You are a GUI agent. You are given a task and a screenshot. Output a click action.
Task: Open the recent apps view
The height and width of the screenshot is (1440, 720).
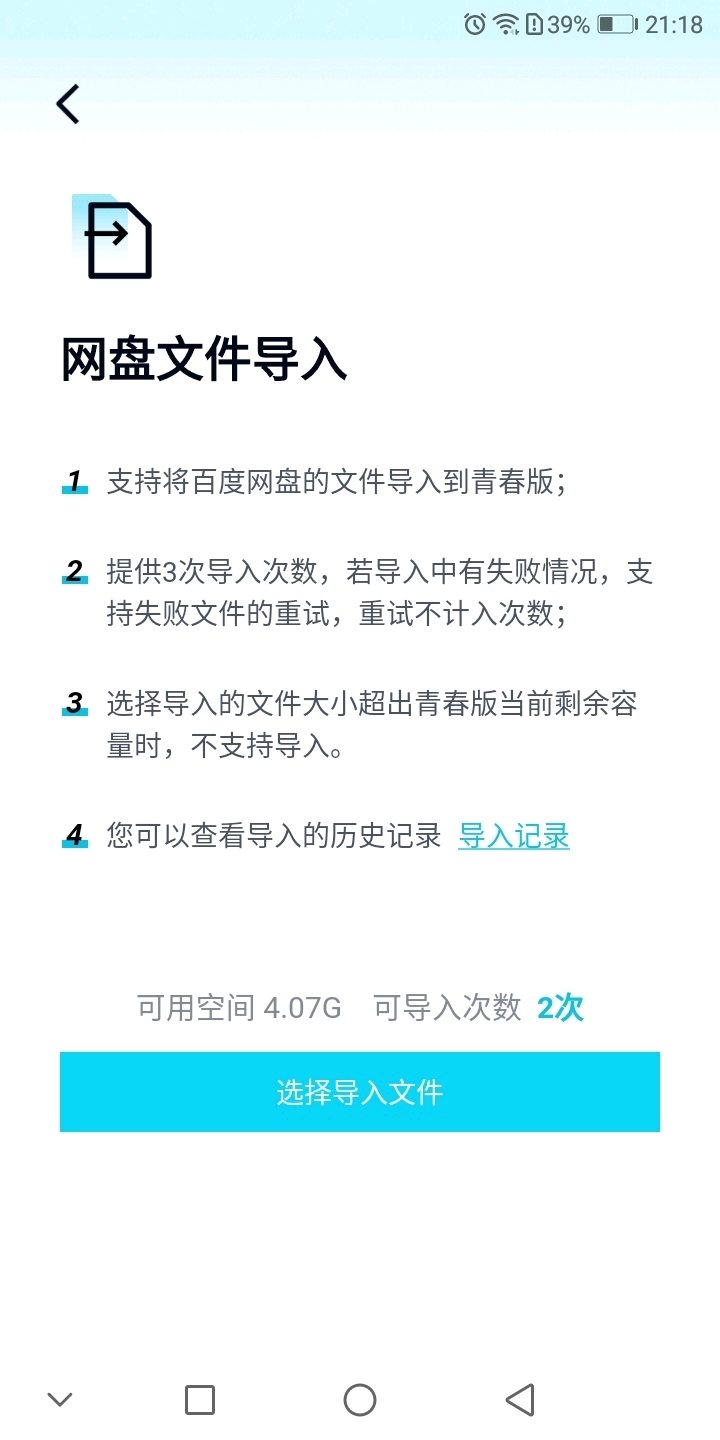(x=200, y=1400)
